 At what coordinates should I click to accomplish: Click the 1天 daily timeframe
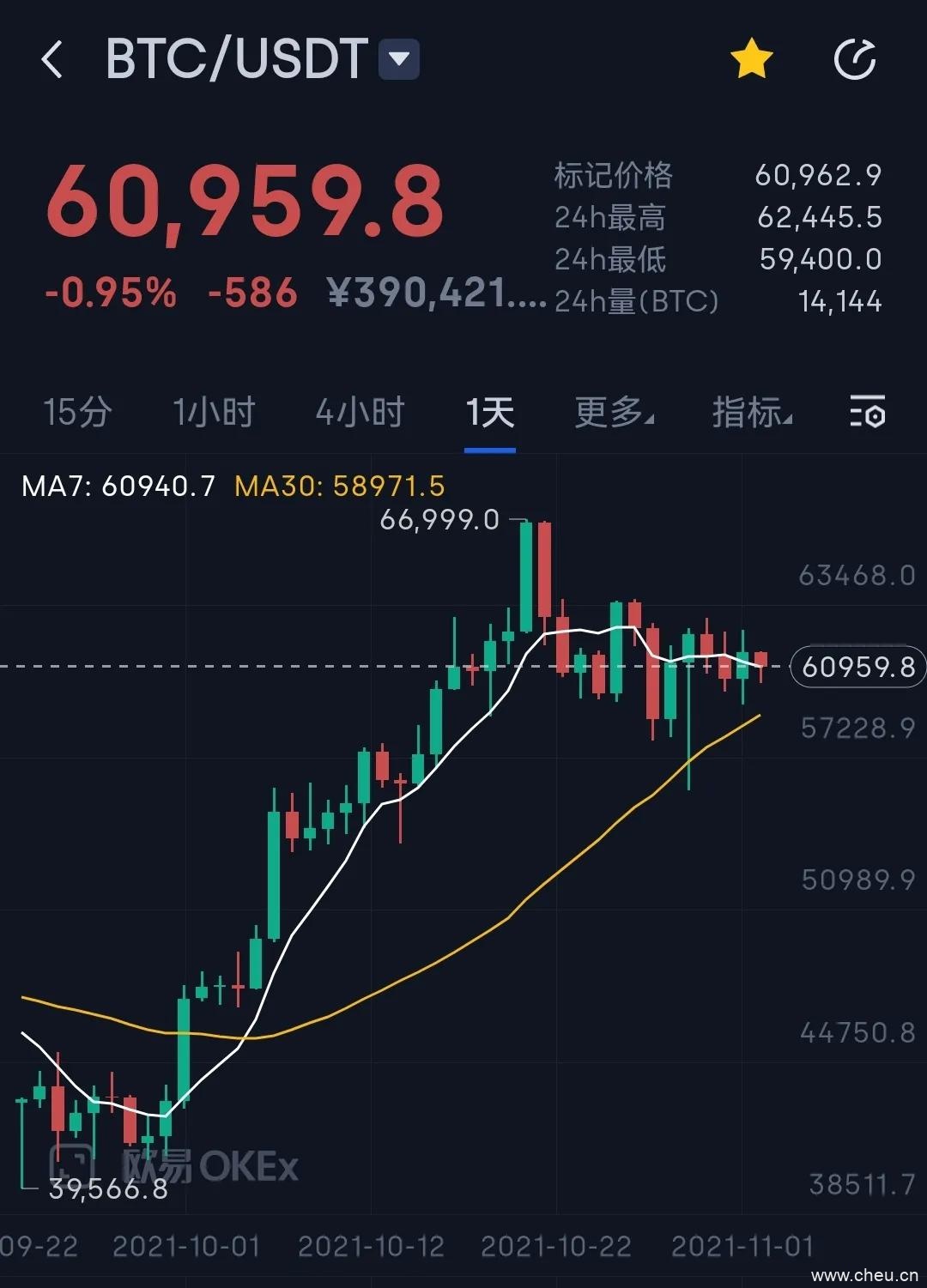click(x=489, y=414)
